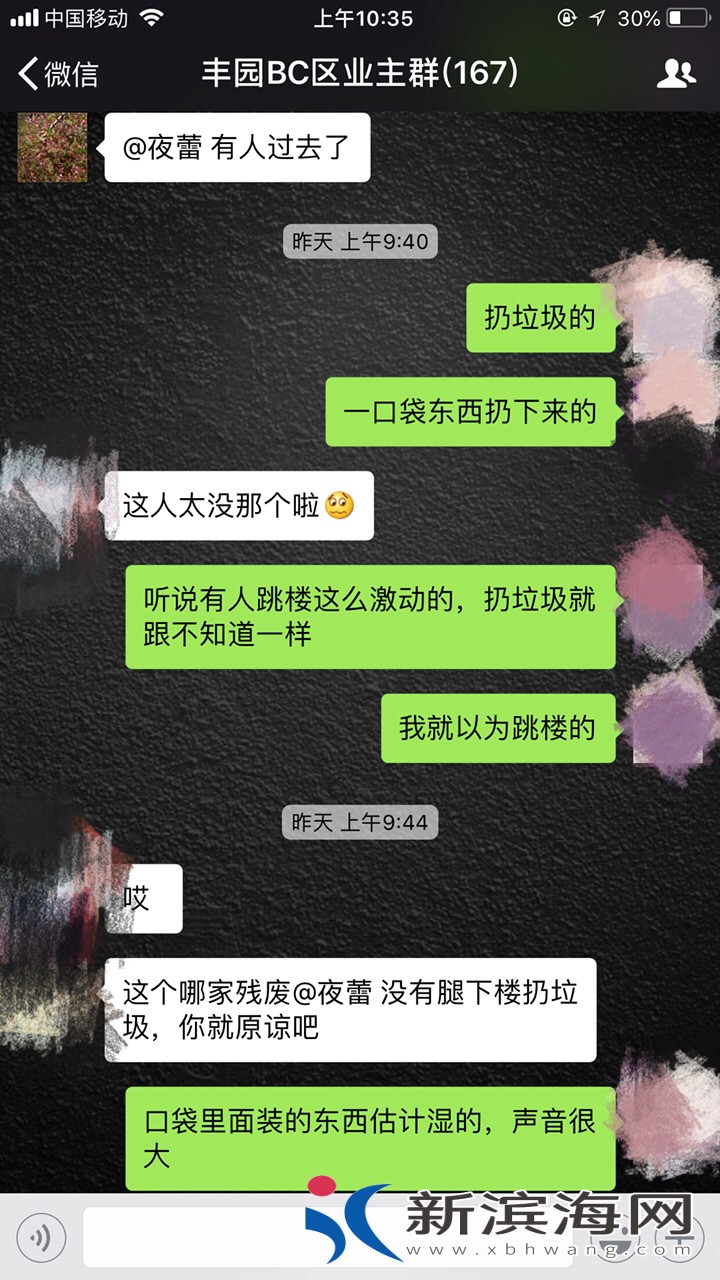Open the group members info icon
Image resolution: width=720 pixels, height=1280 pixels.
(x=676, y=74)
